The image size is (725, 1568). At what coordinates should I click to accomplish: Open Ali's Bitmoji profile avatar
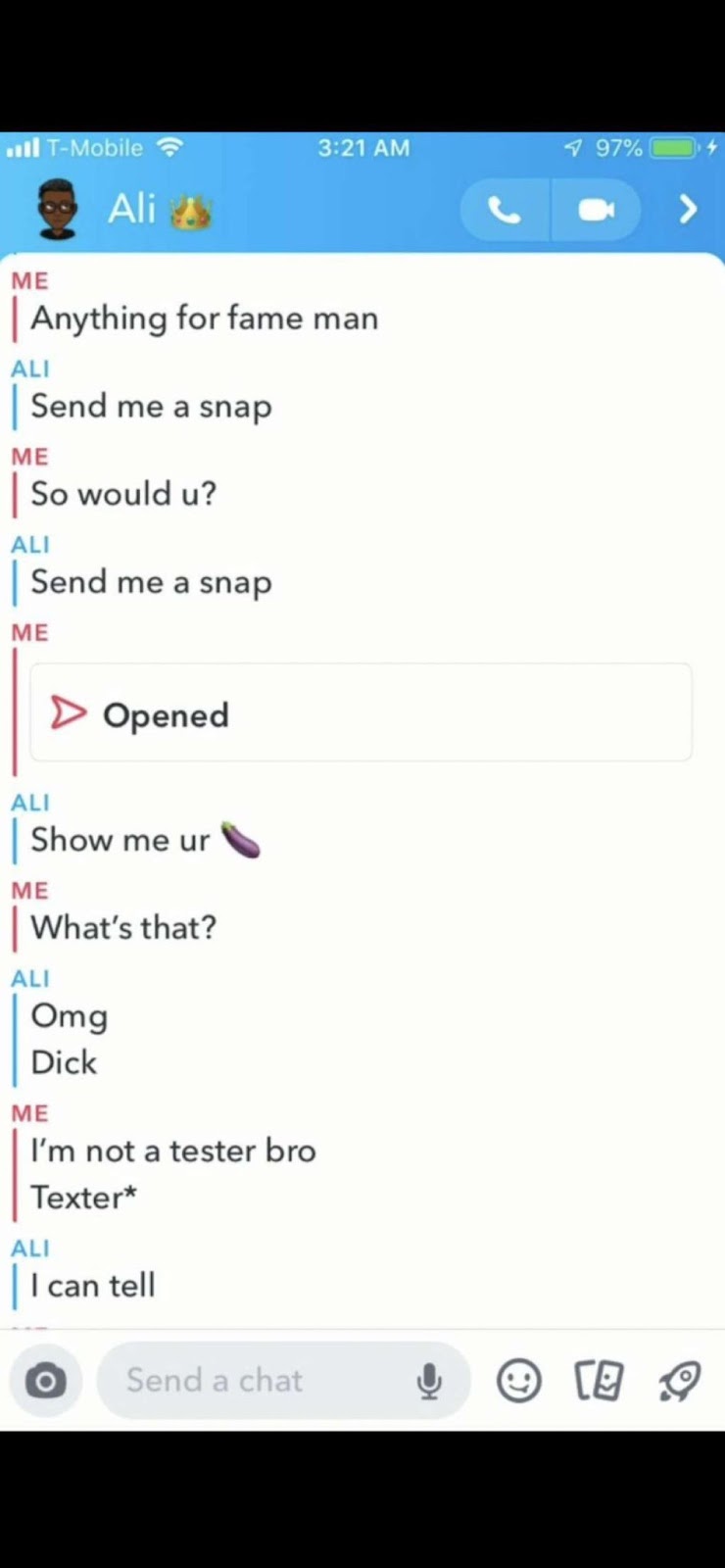[58, 209]
